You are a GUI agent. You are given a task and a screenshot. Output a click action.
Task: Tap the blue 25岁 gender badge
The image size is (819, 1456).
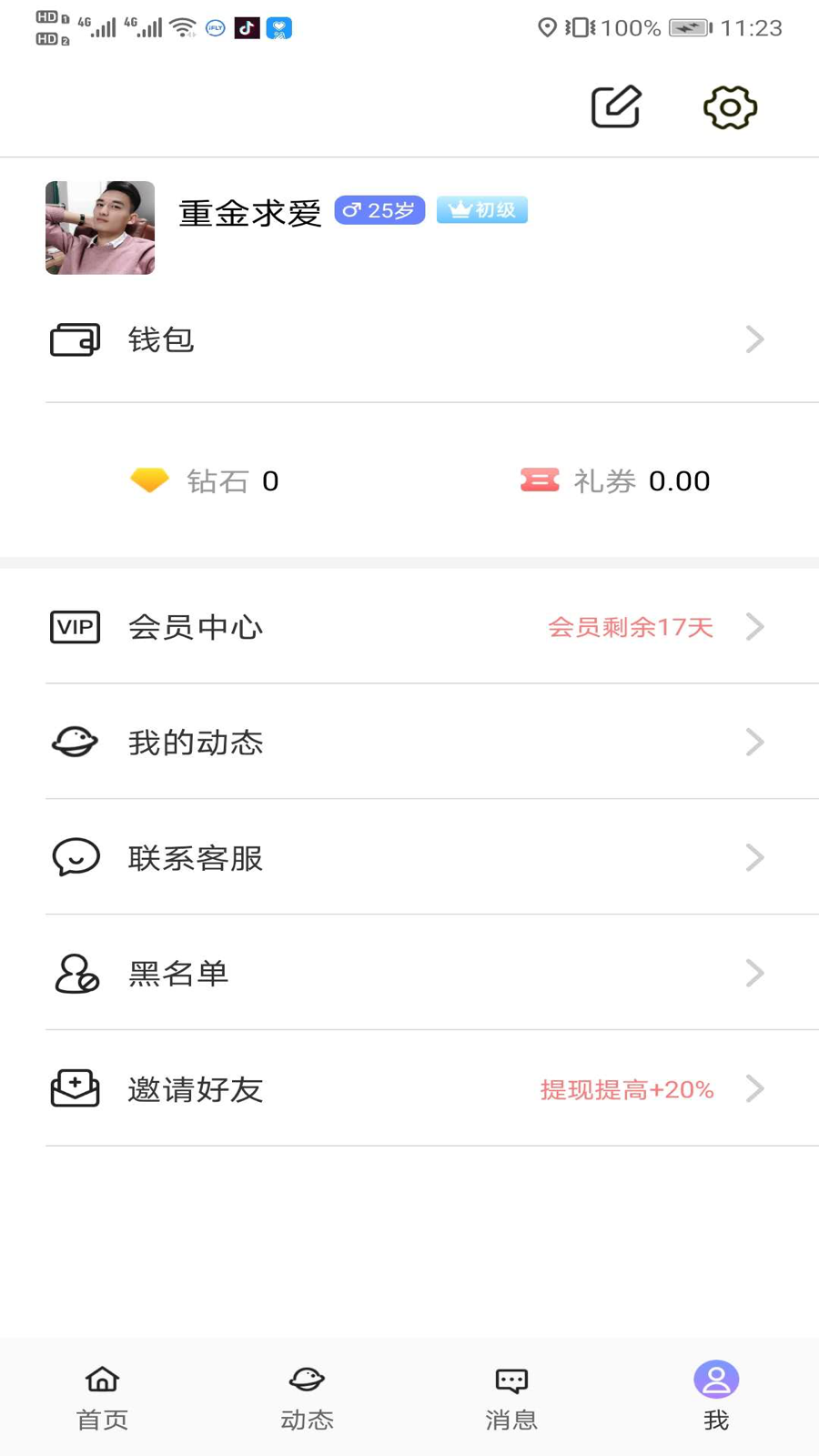pyautogui.click(x=379, y=210)
